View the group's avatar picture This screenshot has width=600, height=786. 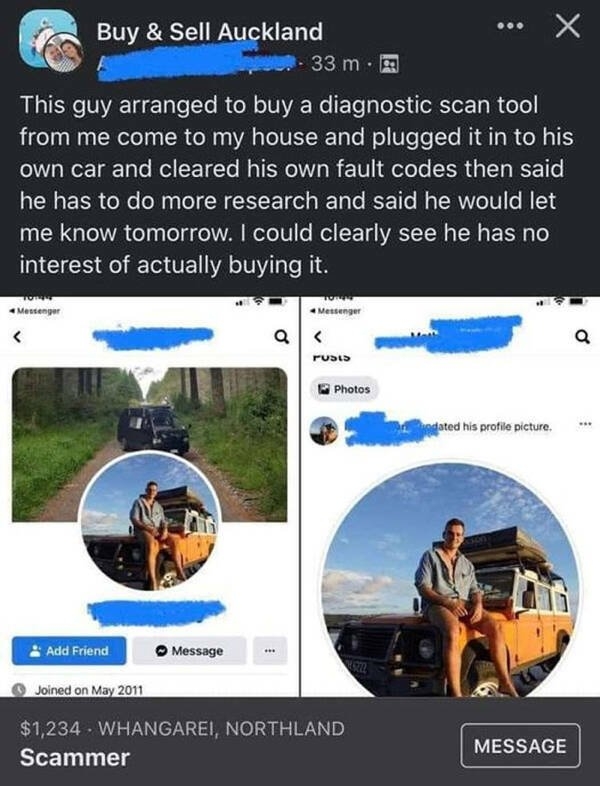click(47, 40)
